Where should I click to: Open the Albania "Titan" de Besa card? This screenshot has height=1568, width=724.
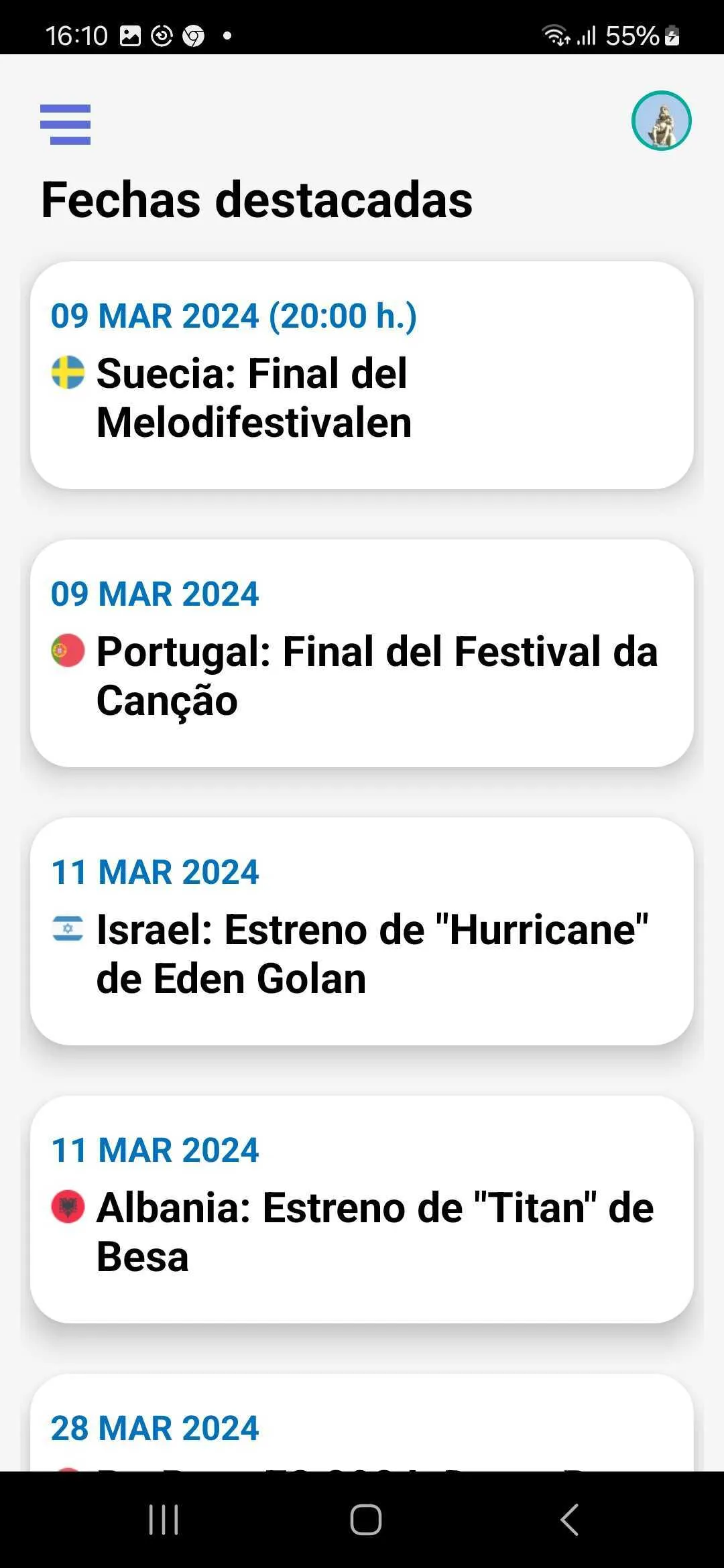pyautogui.click(x=362, y=1210)
